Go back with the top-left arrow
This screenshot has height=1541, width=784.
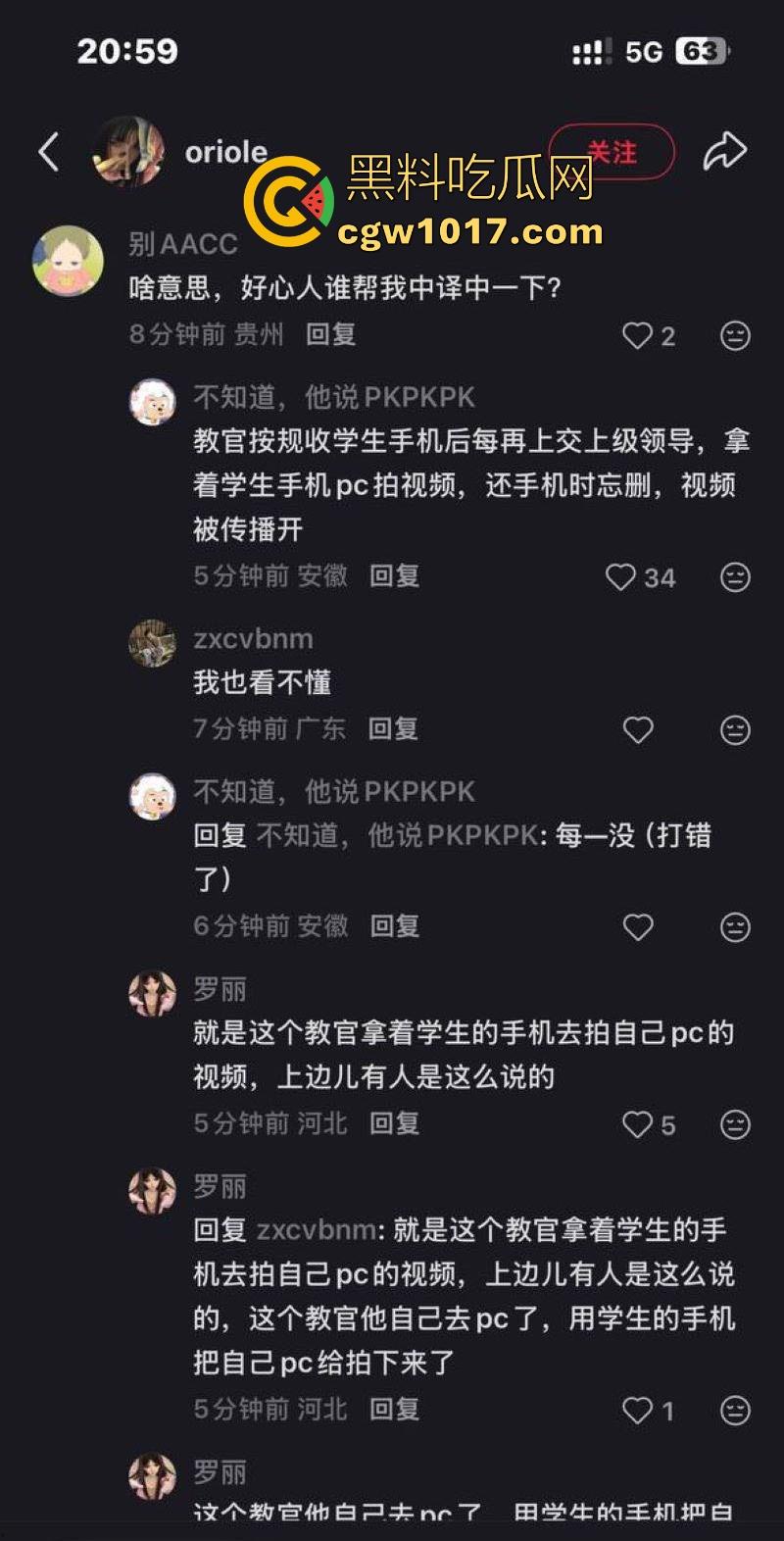tap(49, 152)
